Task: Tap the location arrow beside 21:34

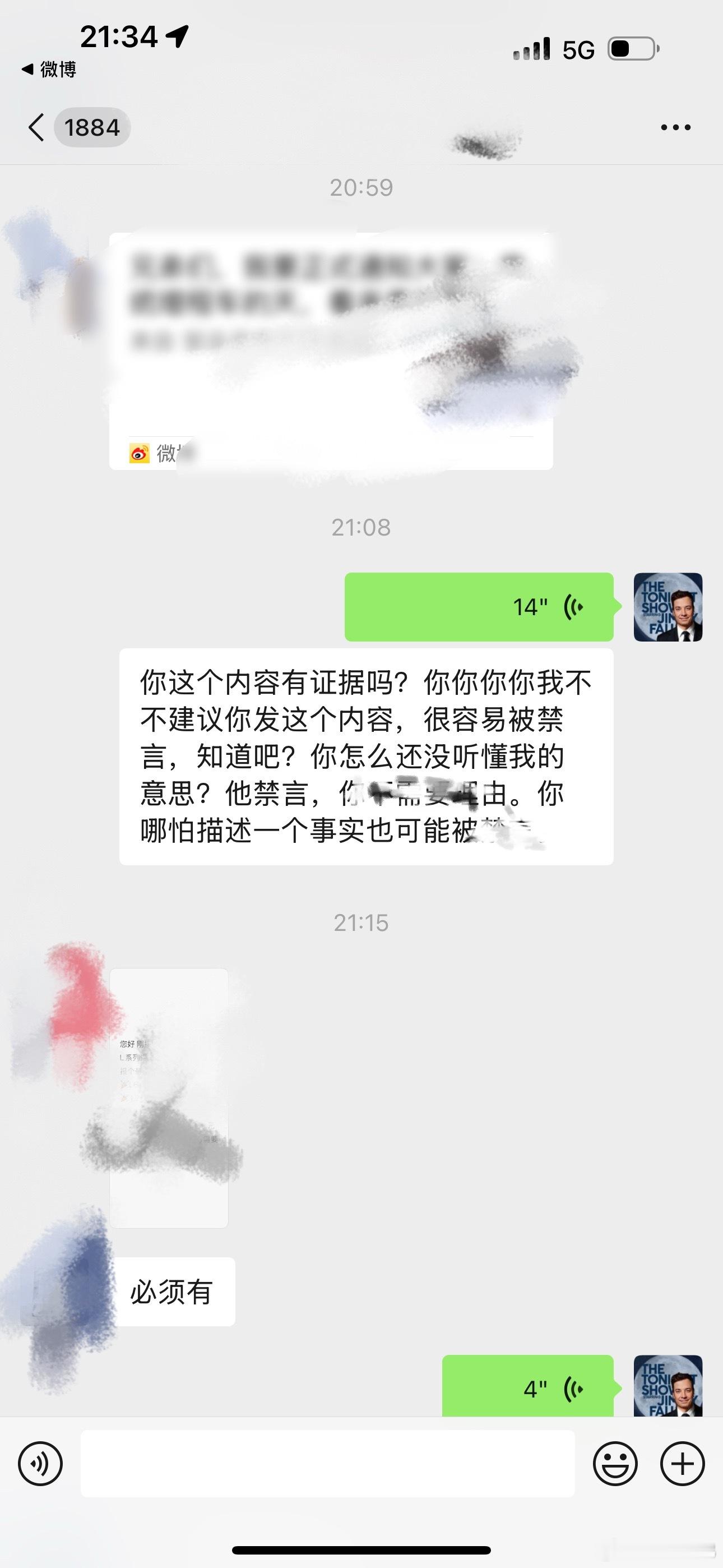Action: (x=177, y=38)
